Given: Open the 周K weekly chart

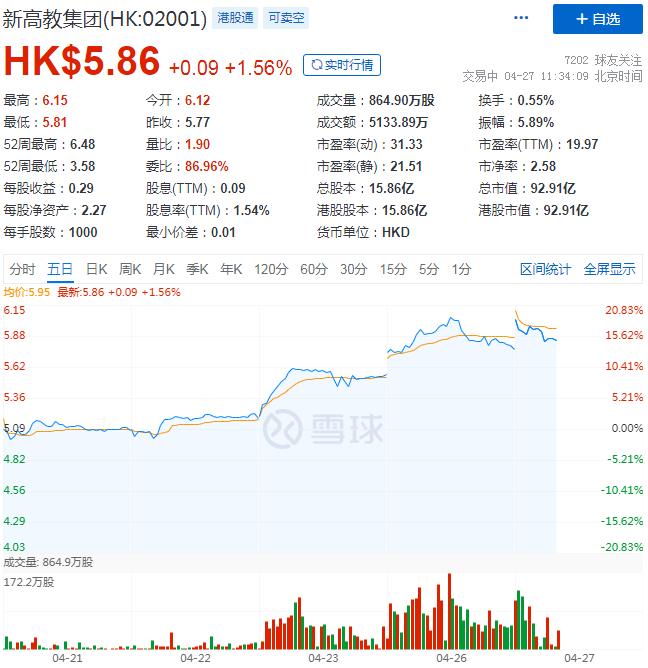Looking at the screenshot, I should click(130, 269).
